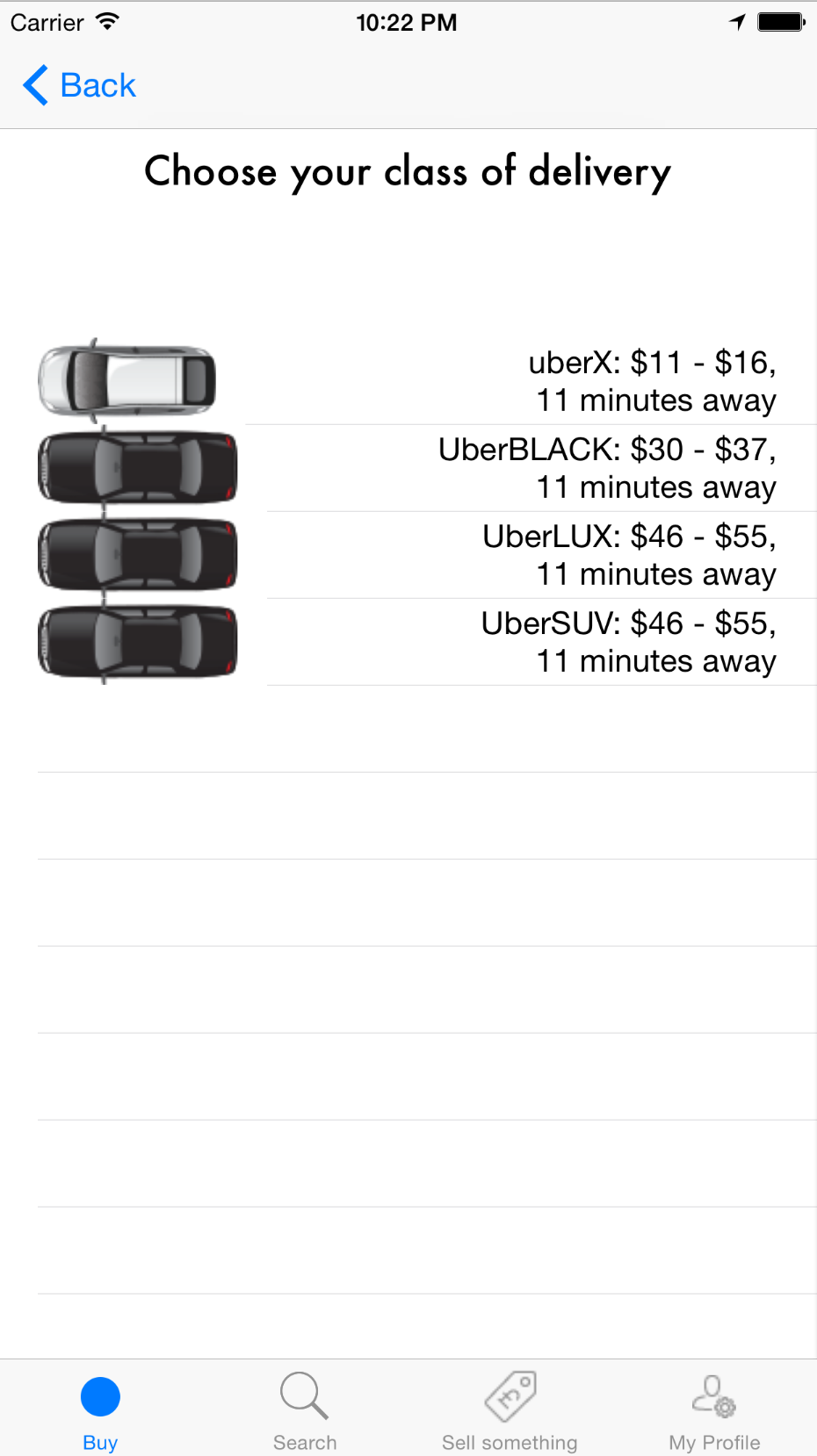Choose UberBLACK delivery class
The height and width of the screenshot is (1456, 817).
tap(408, 468)
